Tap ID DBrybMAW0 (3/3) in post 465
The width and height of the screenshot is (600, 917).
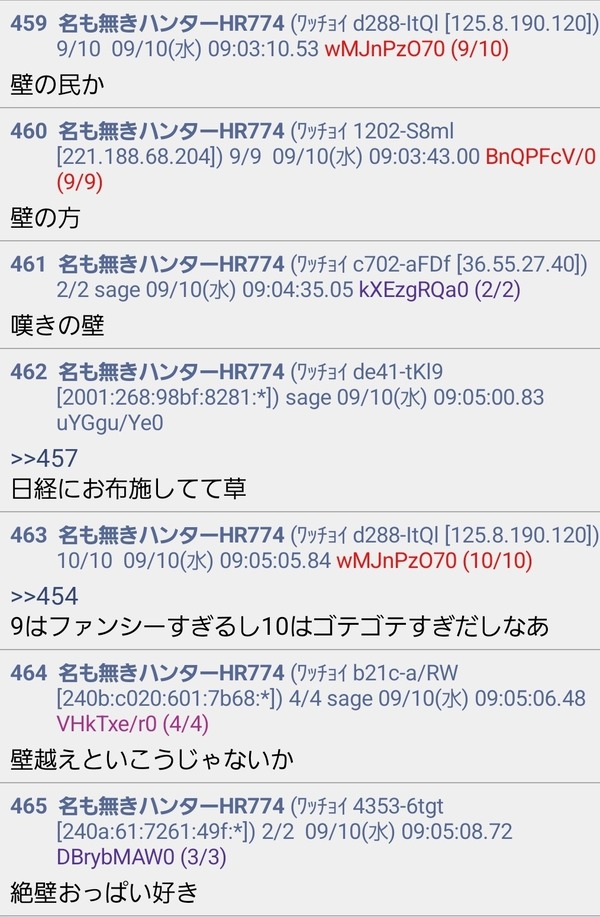[x=142, y=857]
